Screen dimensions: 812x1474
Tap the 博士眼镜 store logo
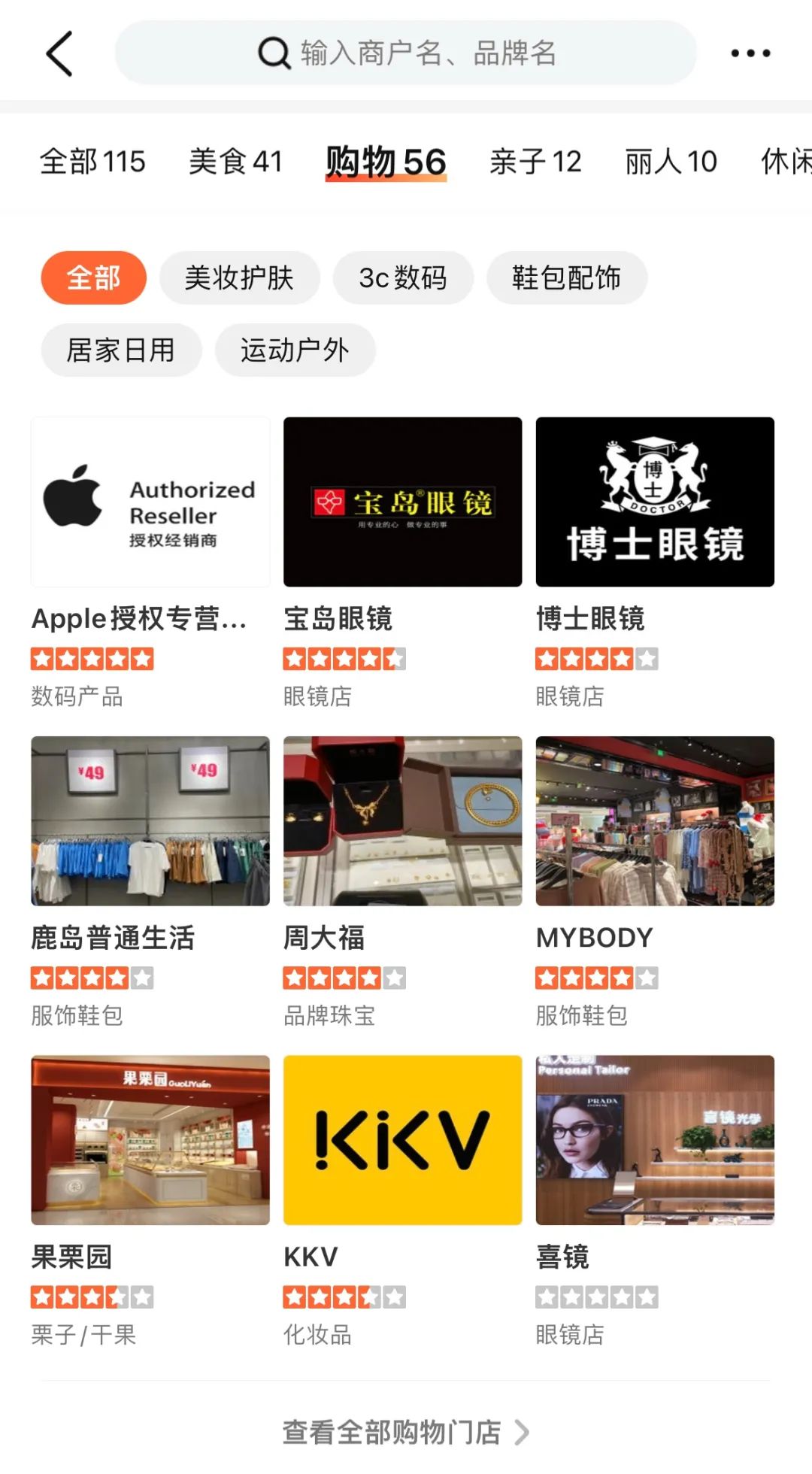[x=654, y=502]
